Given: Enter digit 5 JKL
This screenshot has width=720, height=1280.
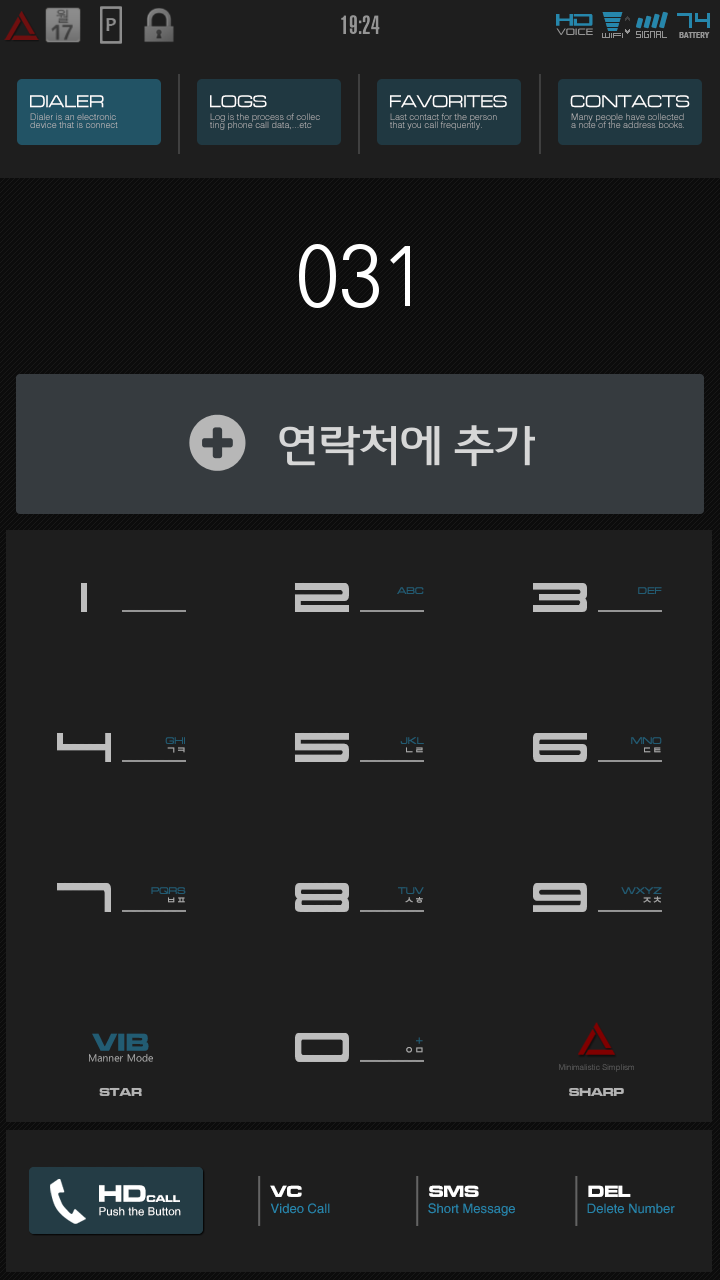Looking at the screenshot, I should pos(360,747).
